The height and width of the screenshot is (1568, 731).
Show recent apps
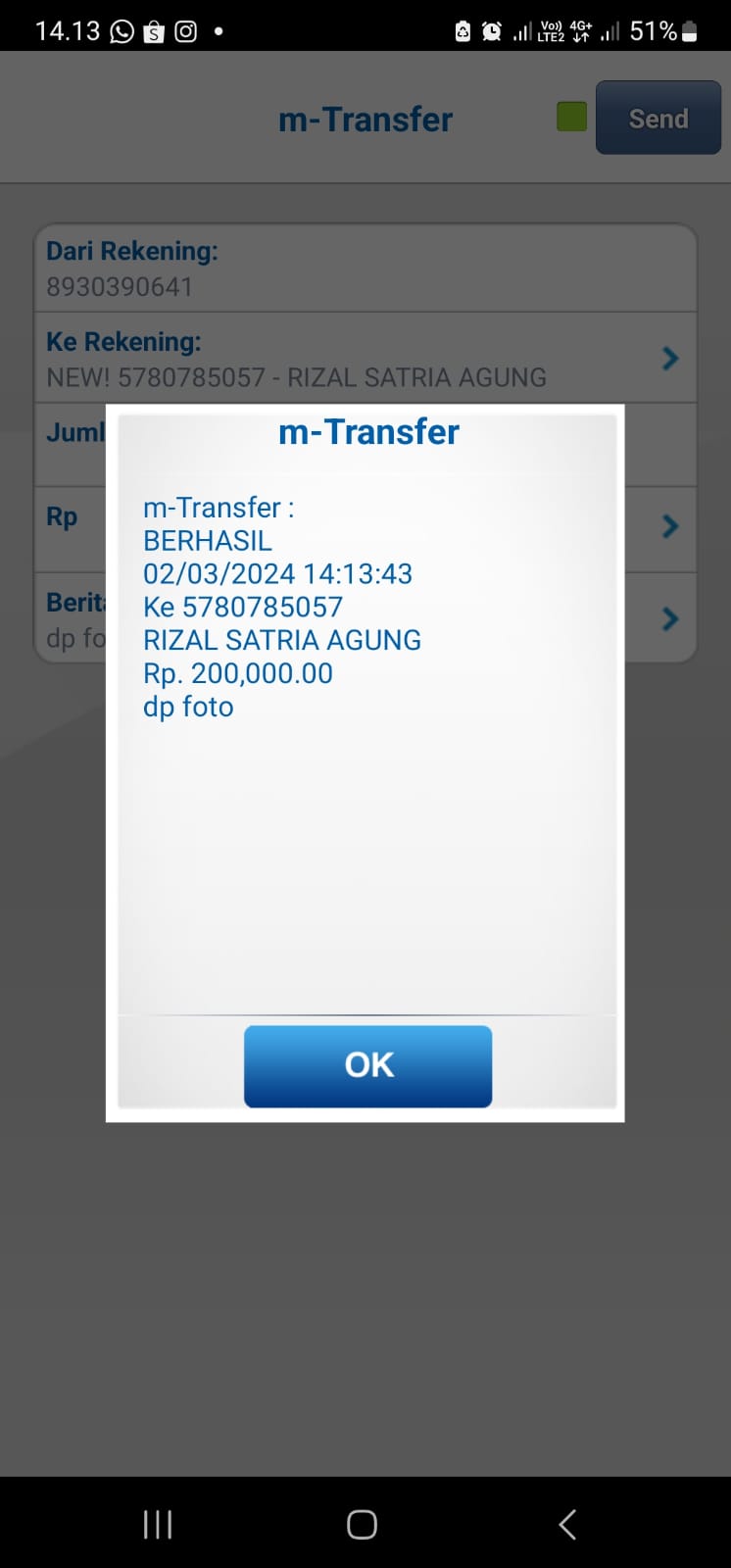(x=158, y=1524)
